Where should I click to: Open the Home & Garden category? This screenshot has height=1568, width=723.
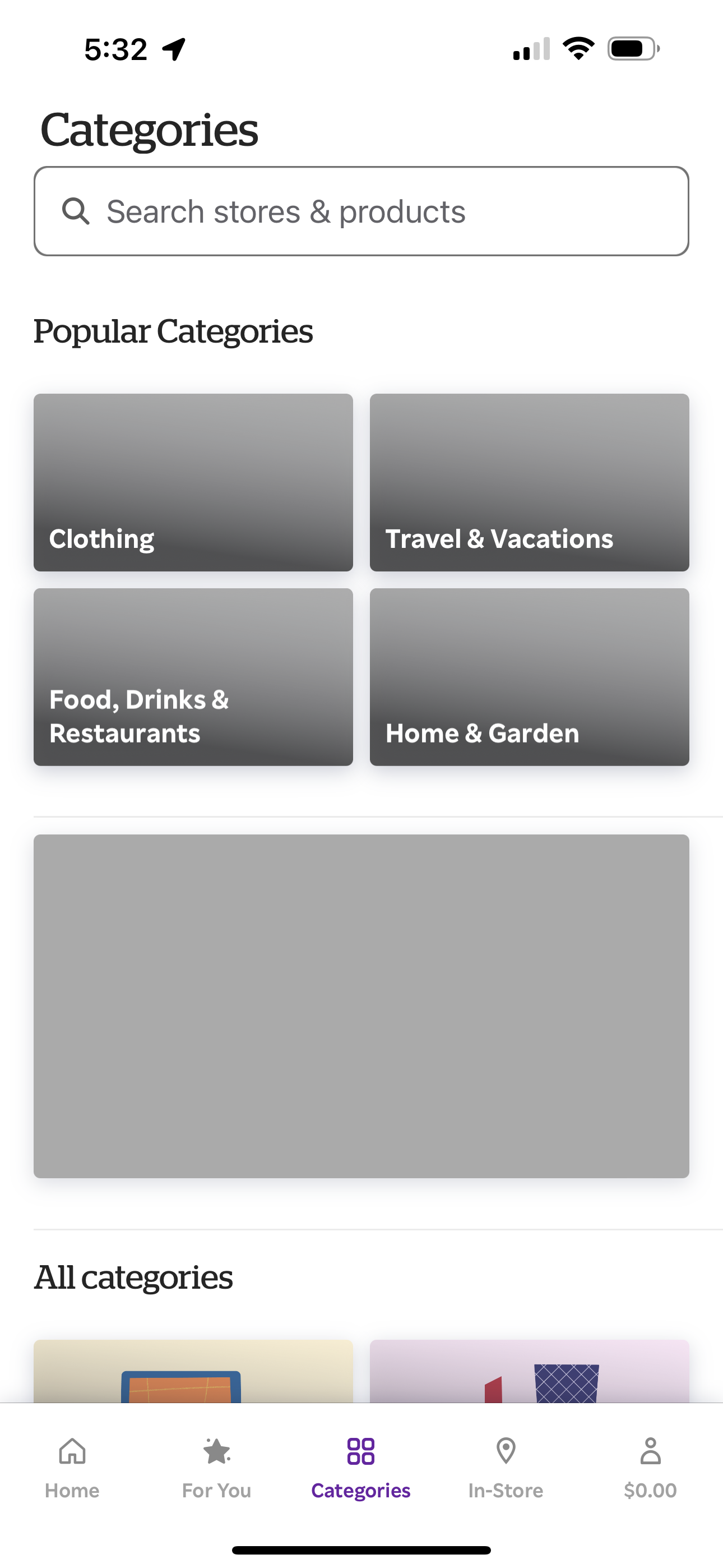(529, 677)
